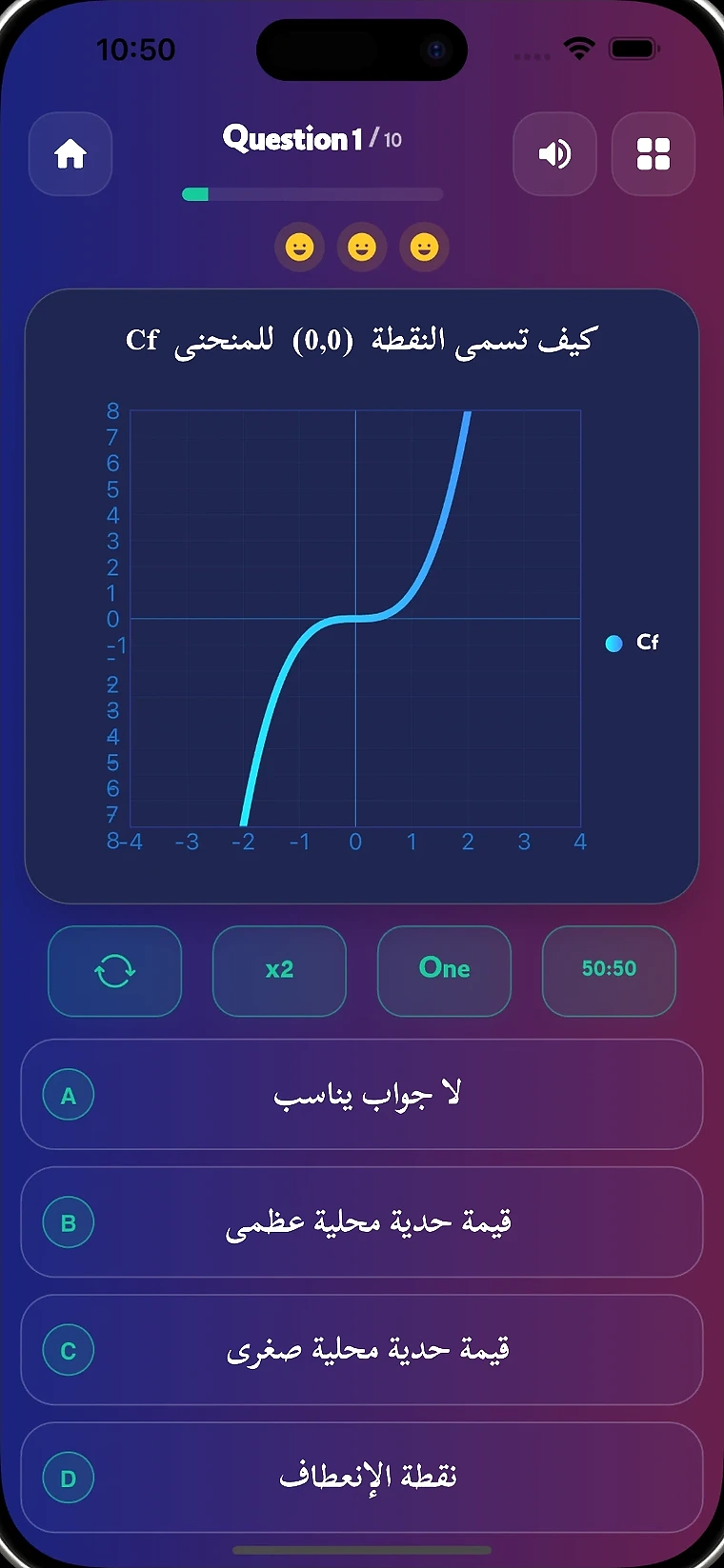Go to the home screen
Viewport: 724px width, 1568px height.
70,154
